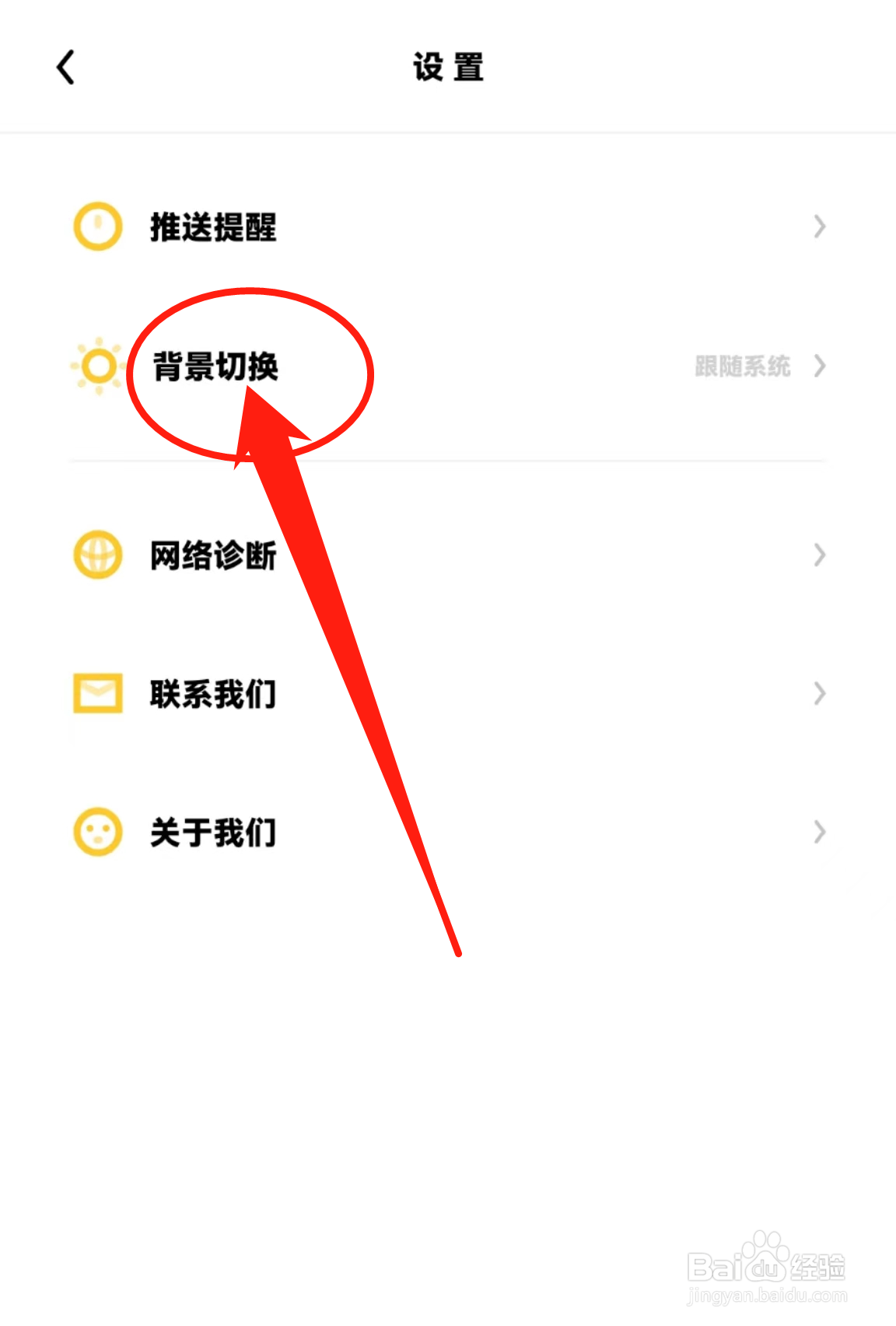Viewport: 896px width, 1326px height.
Task: Click the sun icon beside 背景切换
Action: (x=97, y=367)
